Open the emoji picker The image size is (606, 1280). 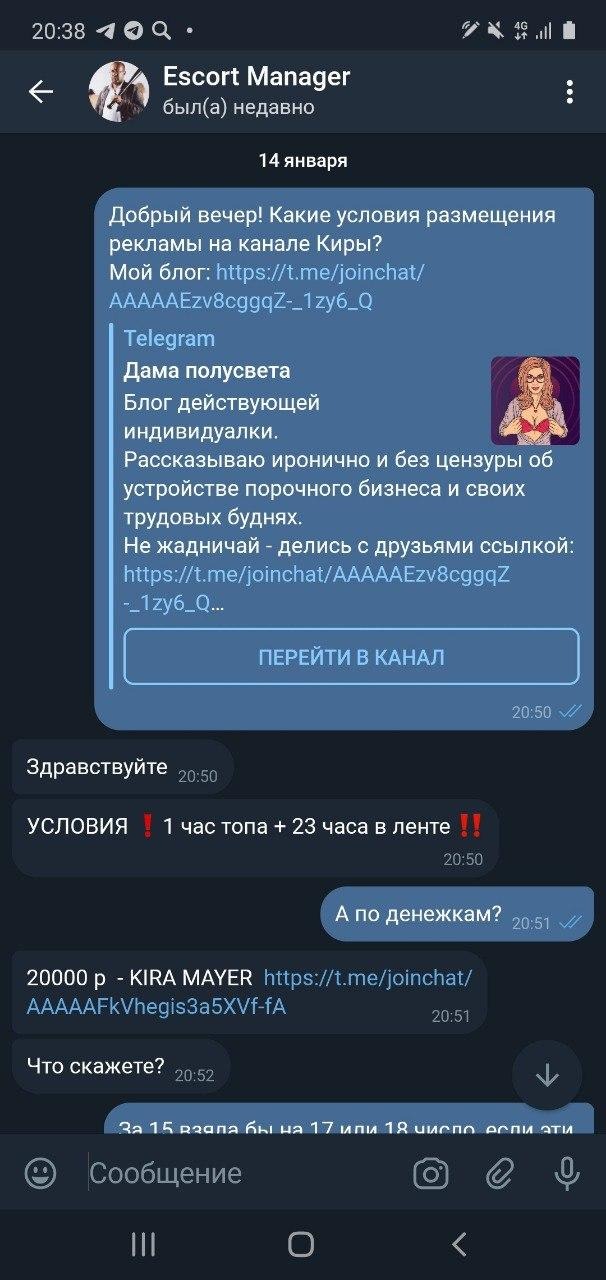[40, 1173]
